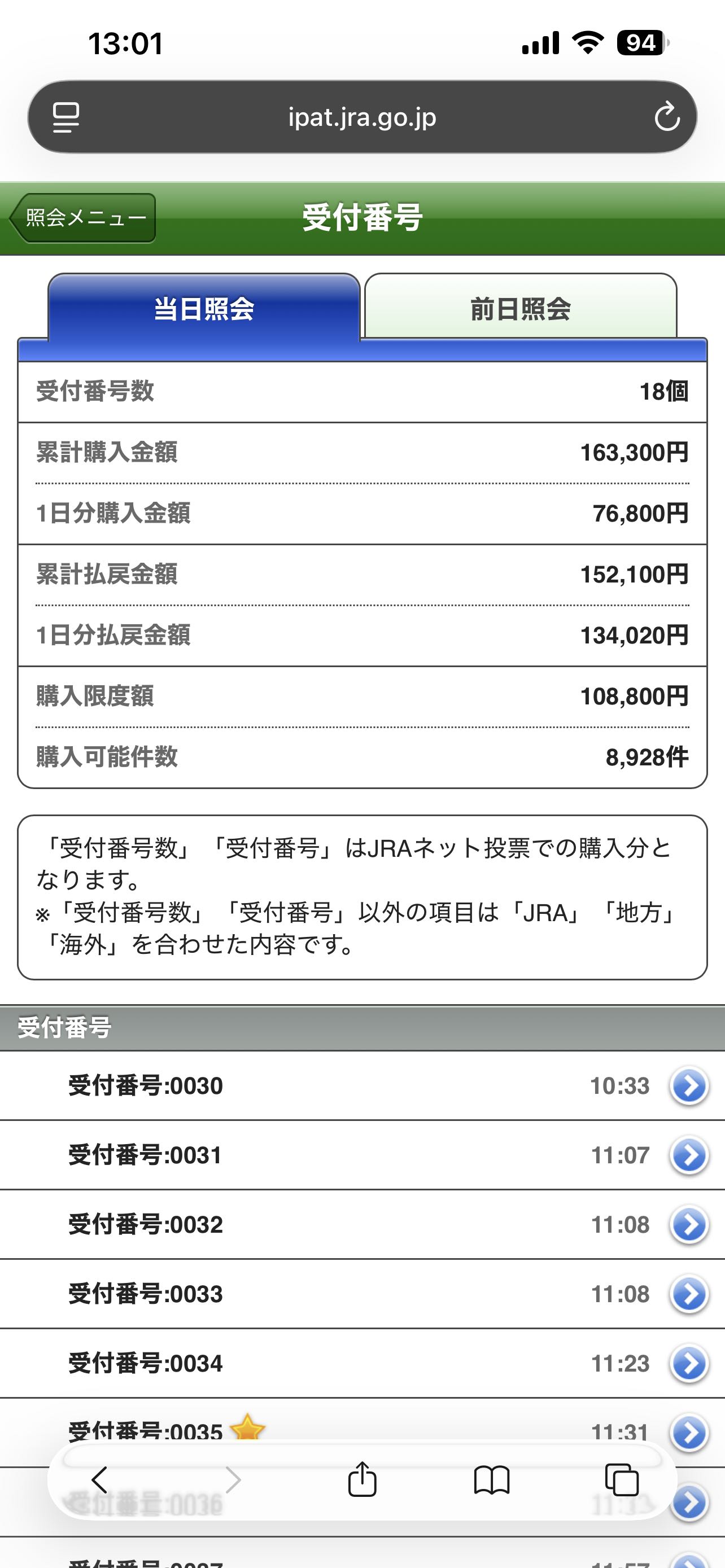Select the 当日照会 tab
The image size is (725, 1568).
[x=204, y=308]
